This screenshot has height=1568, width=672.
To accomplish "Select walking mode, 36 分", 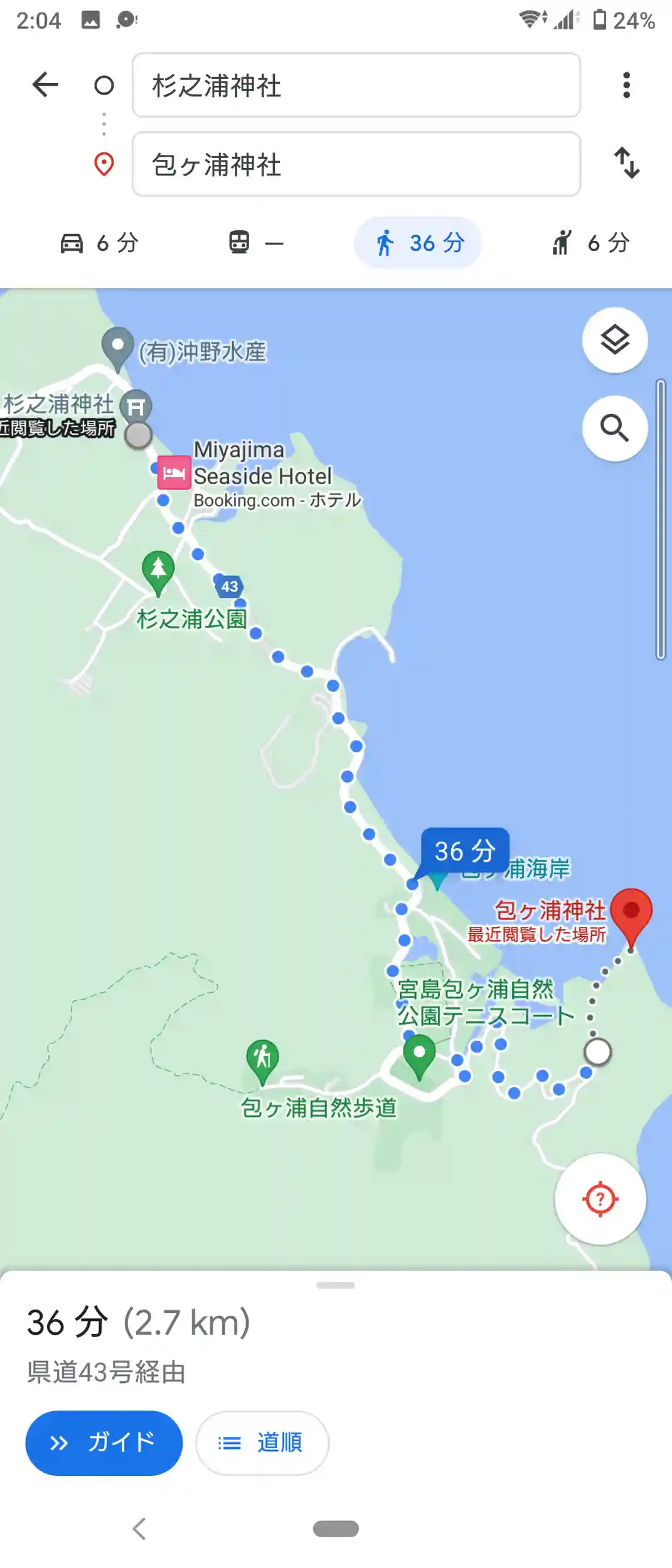I will (418, 243).
